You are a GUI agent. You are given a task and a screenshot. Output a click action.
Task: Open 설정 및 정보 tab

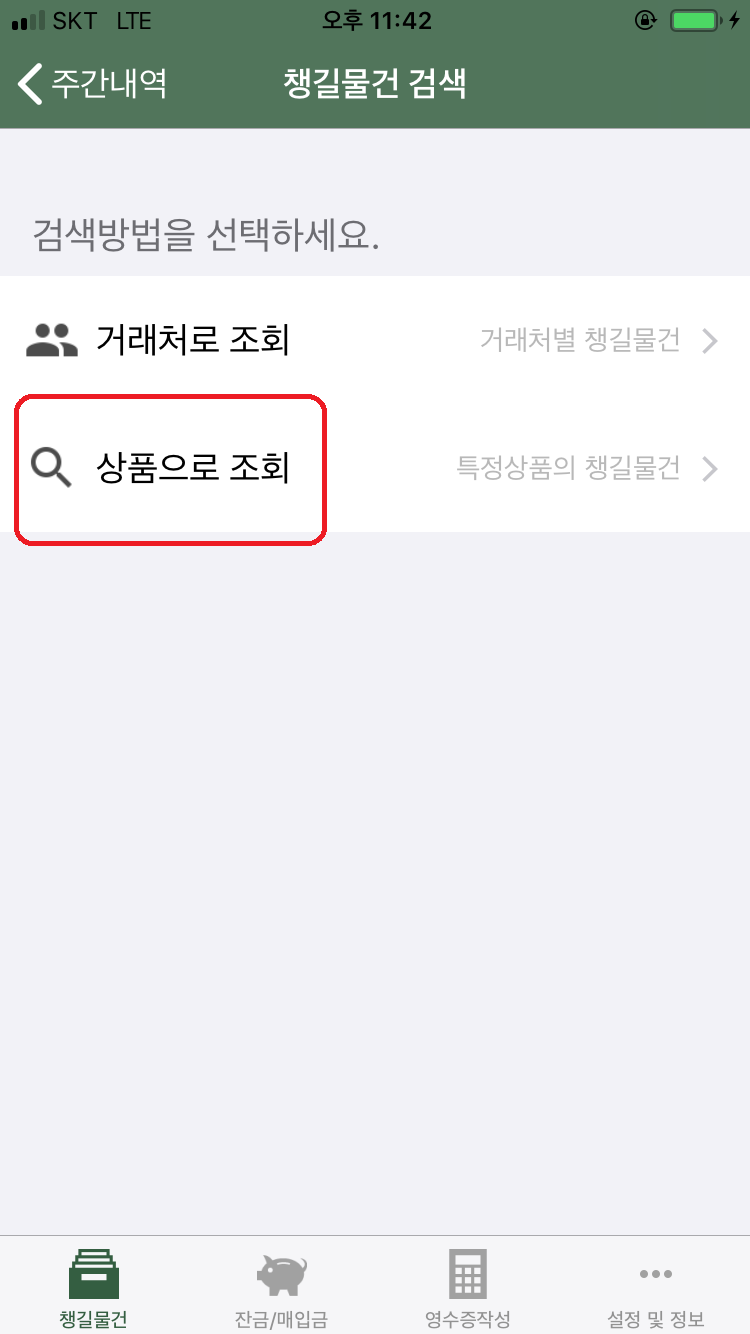(656, 1288)
